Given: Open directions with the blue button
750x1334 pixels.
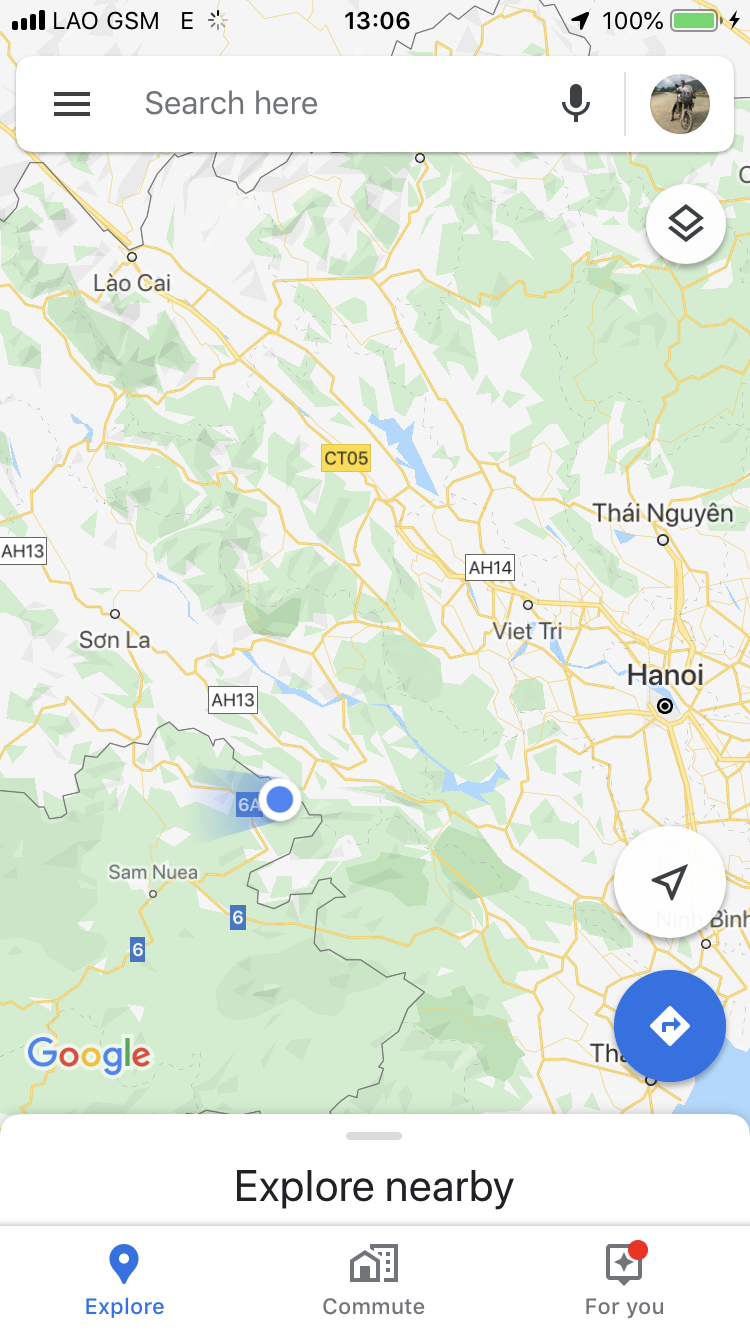Looking at the screenshot, I should click(670, 1026).
